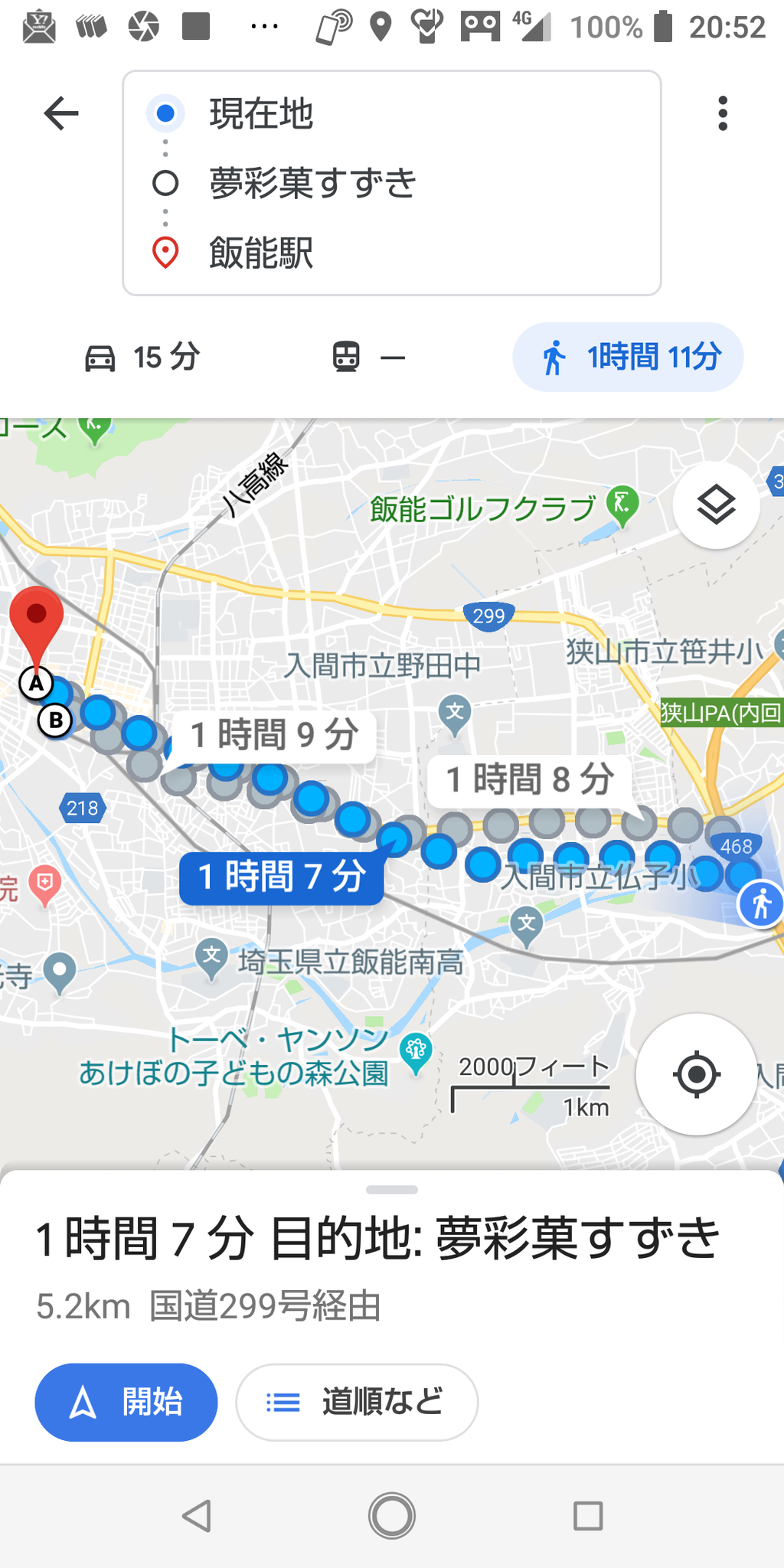784x1568 pixels.
Task: Expand the bottom sheet handle
Action: click(392, 1190)
